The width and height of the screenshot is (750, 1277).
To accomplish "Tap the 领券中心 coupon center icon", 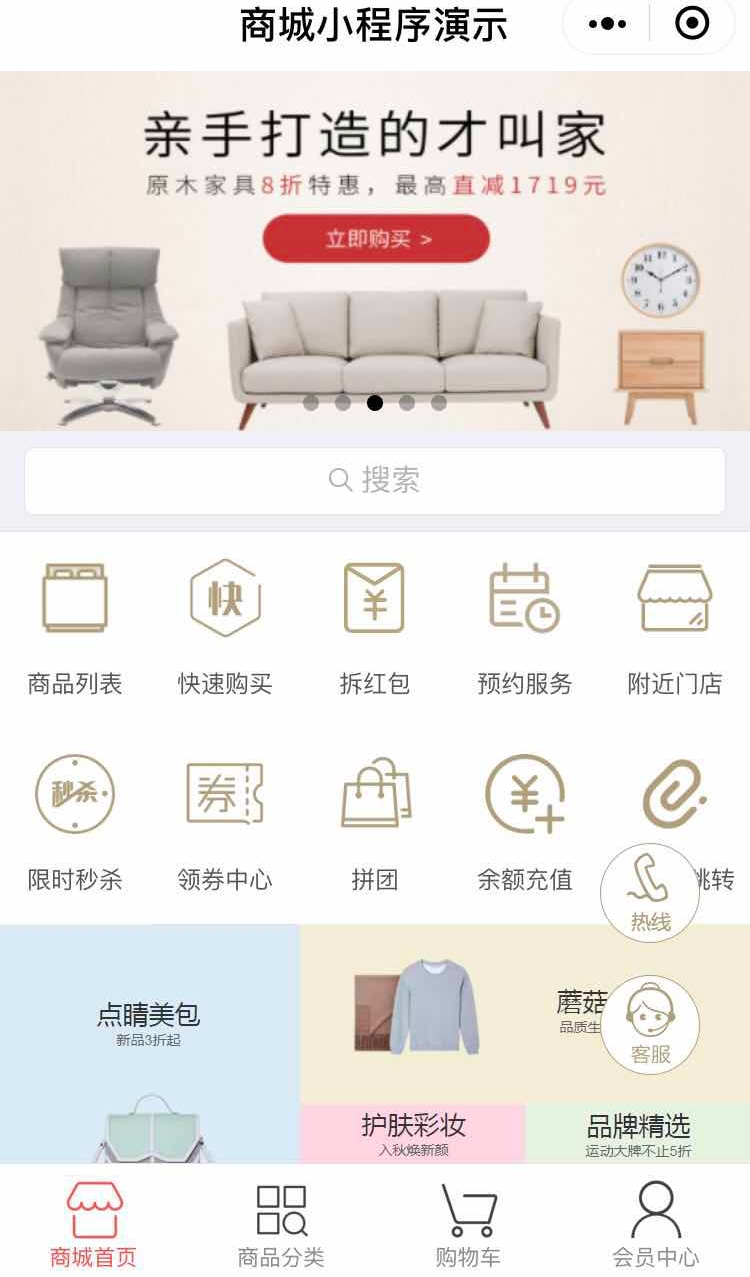I will pos(225,815).
